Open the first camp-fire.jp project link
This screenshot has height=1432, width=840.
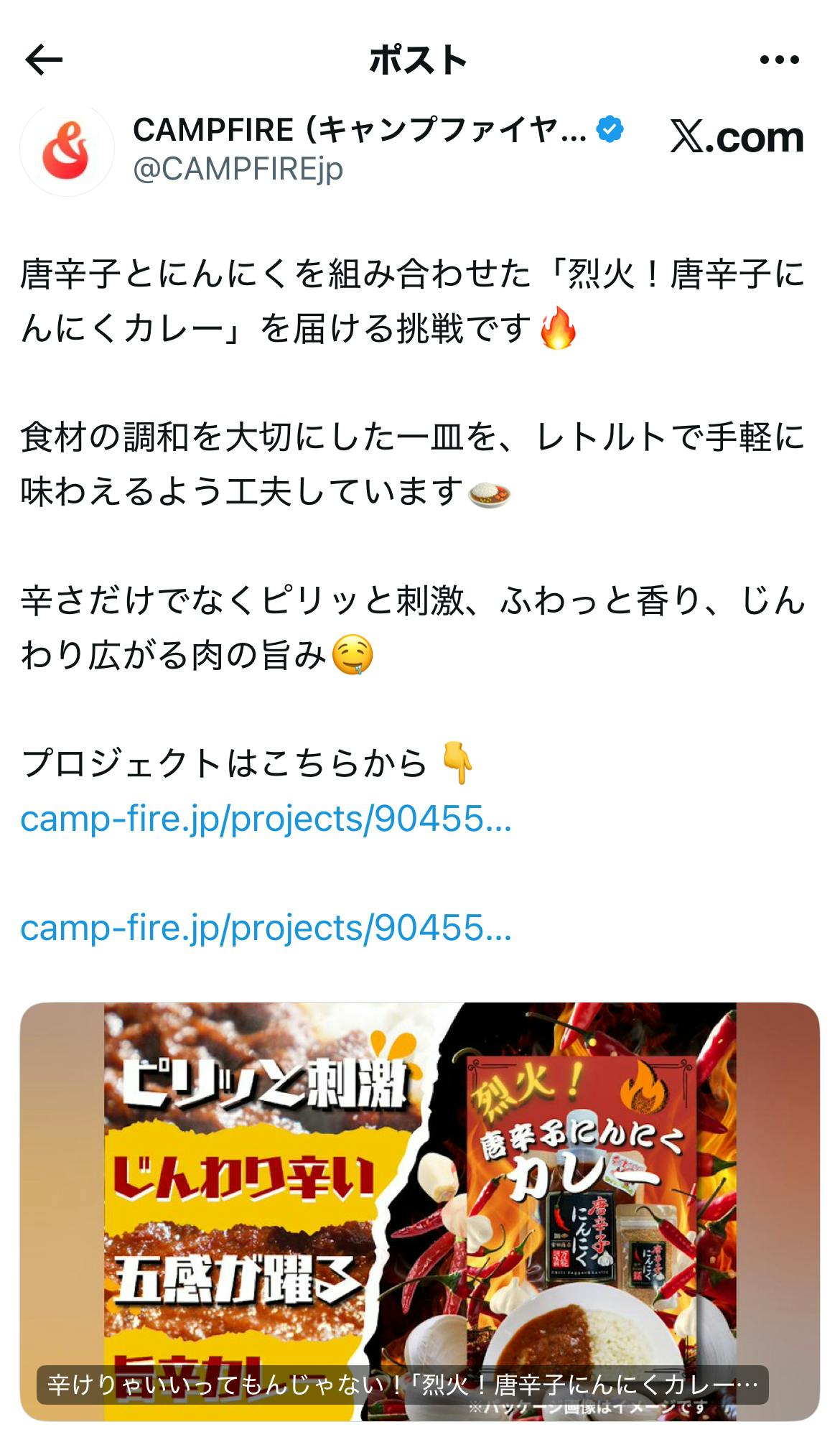tap(266, 818)
